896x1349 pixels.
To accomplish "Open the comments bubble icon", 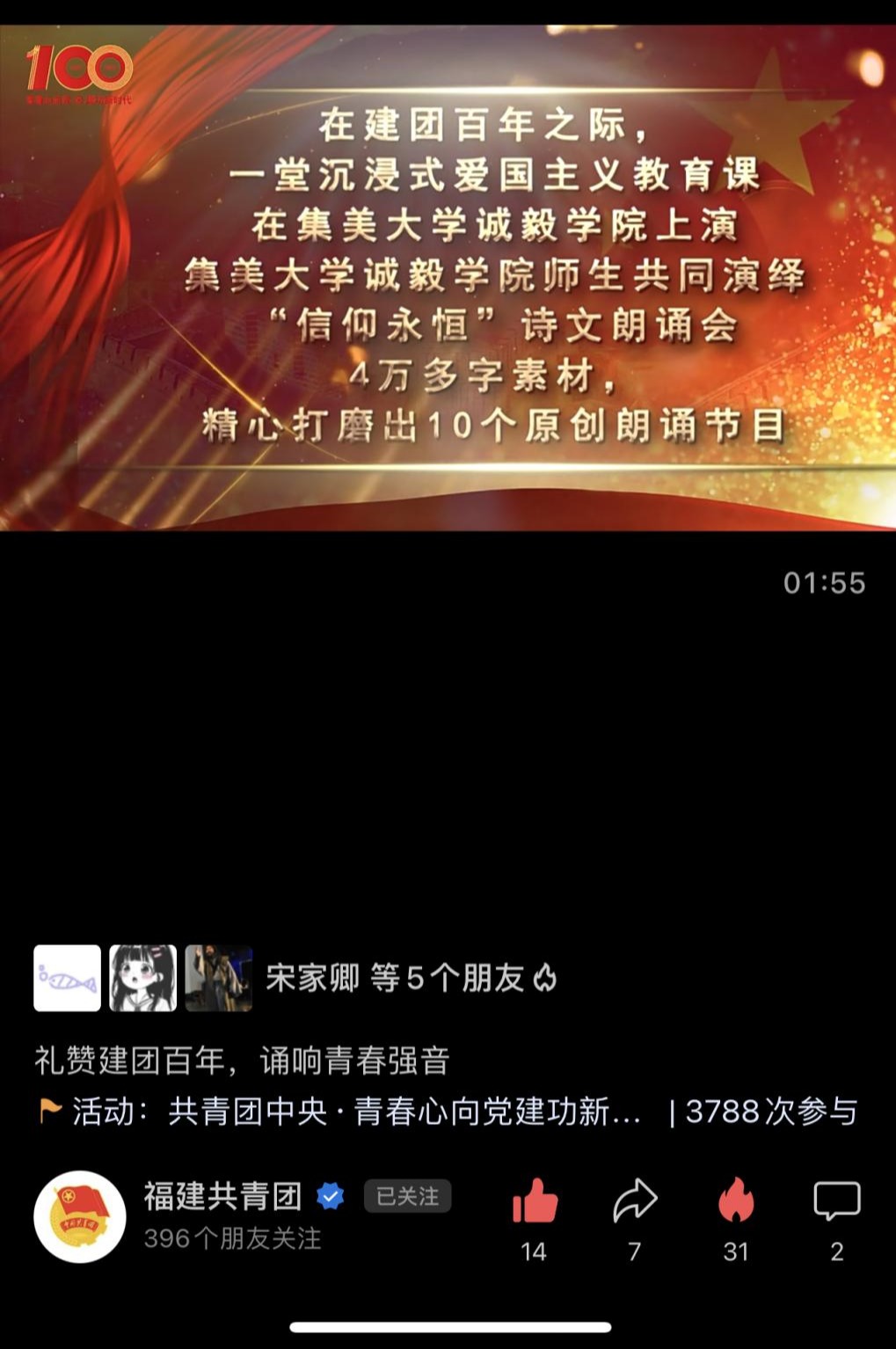I will (x=836, y=1201).
